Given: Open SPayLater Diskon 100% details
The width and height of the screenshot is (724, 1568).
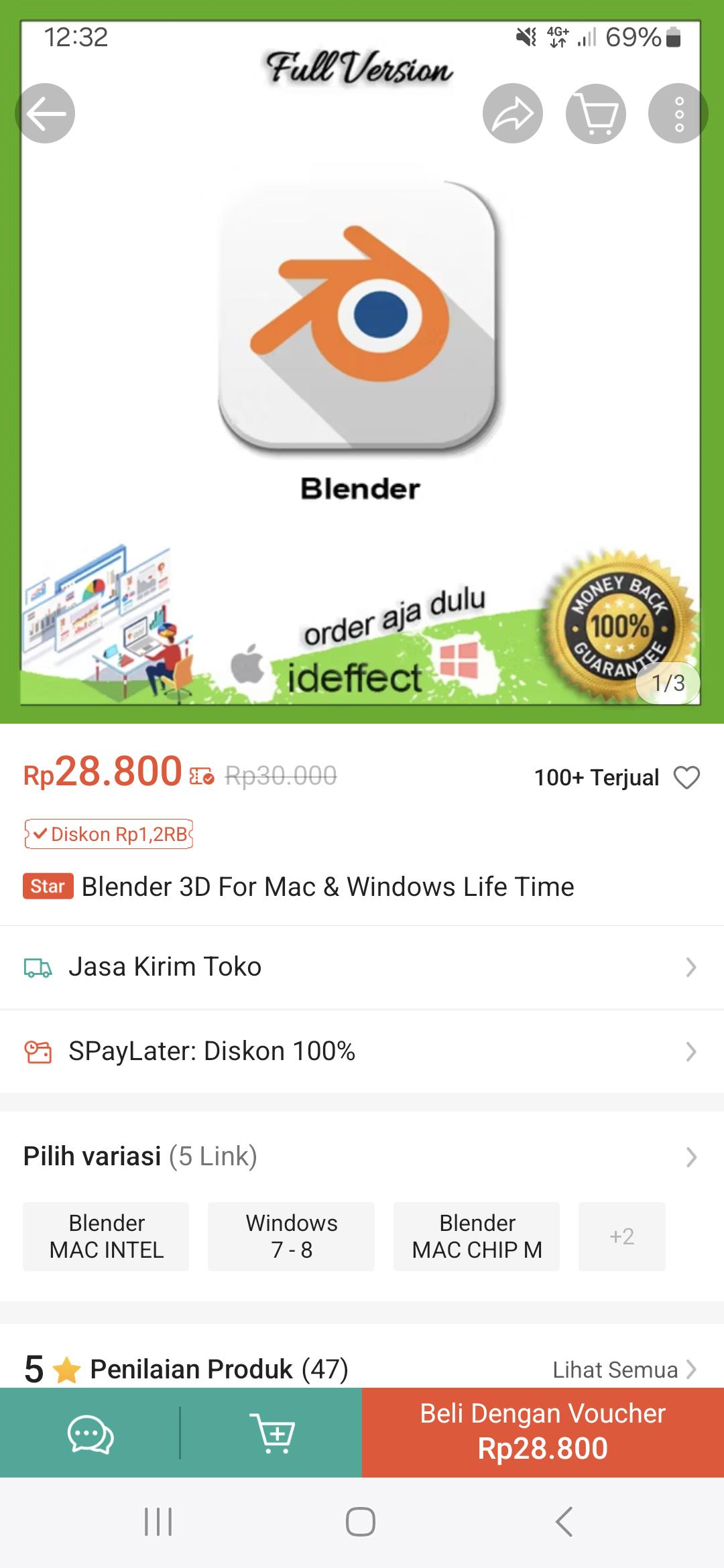Looking at the screenshot, I should click(362, 1051).
